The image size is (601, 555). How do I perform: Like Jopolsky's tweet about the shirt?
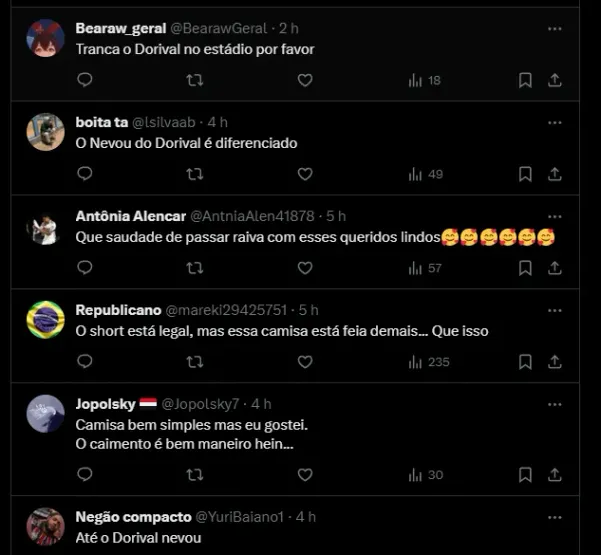point(305,475)
